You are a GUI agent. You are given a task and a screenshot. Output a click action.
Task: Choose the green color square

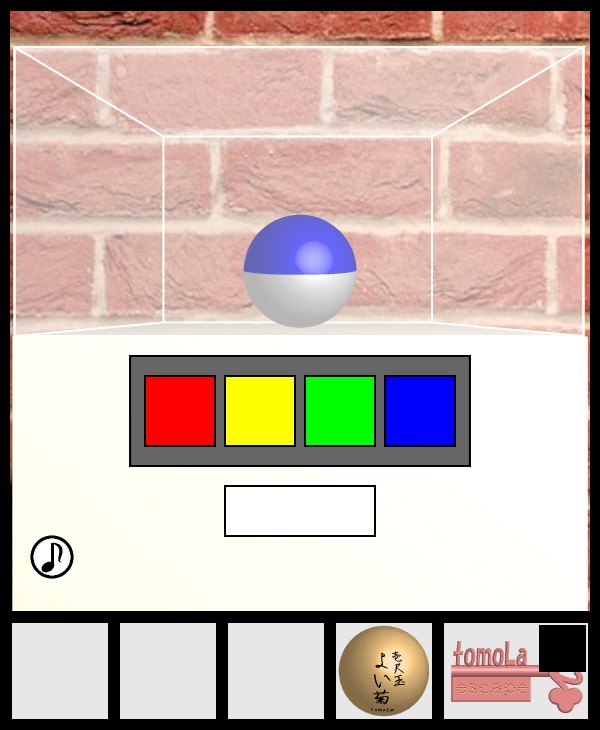340,411
